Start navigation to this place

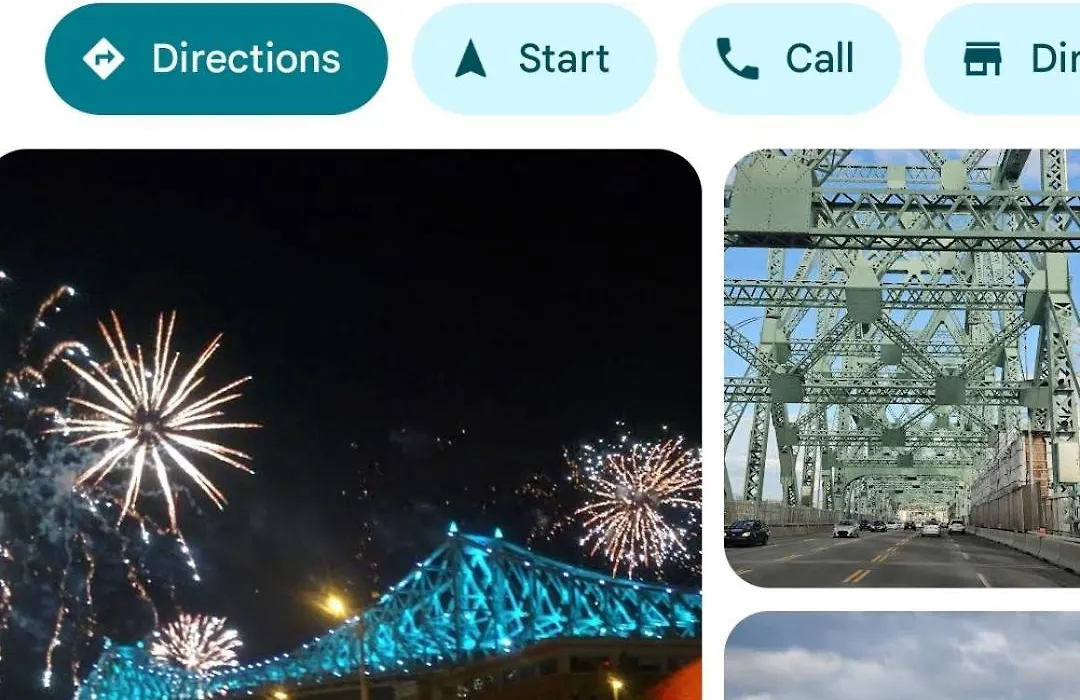(x=534, y=59)
